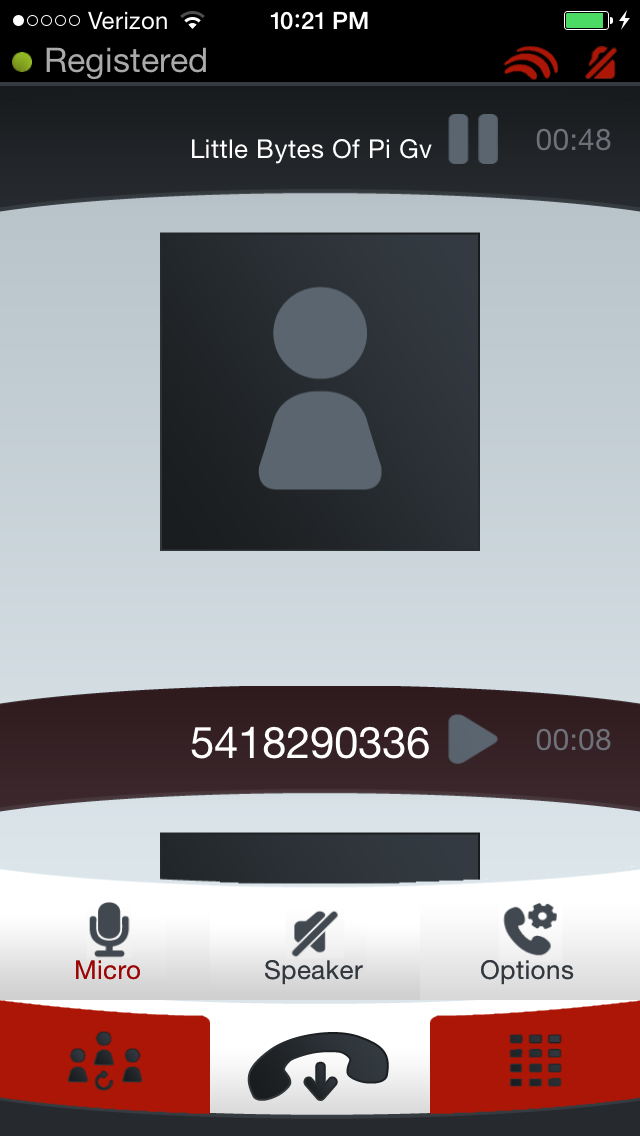Open the dial pad keypad
Screen dimensions: 640x1136
click(535, 1059)
